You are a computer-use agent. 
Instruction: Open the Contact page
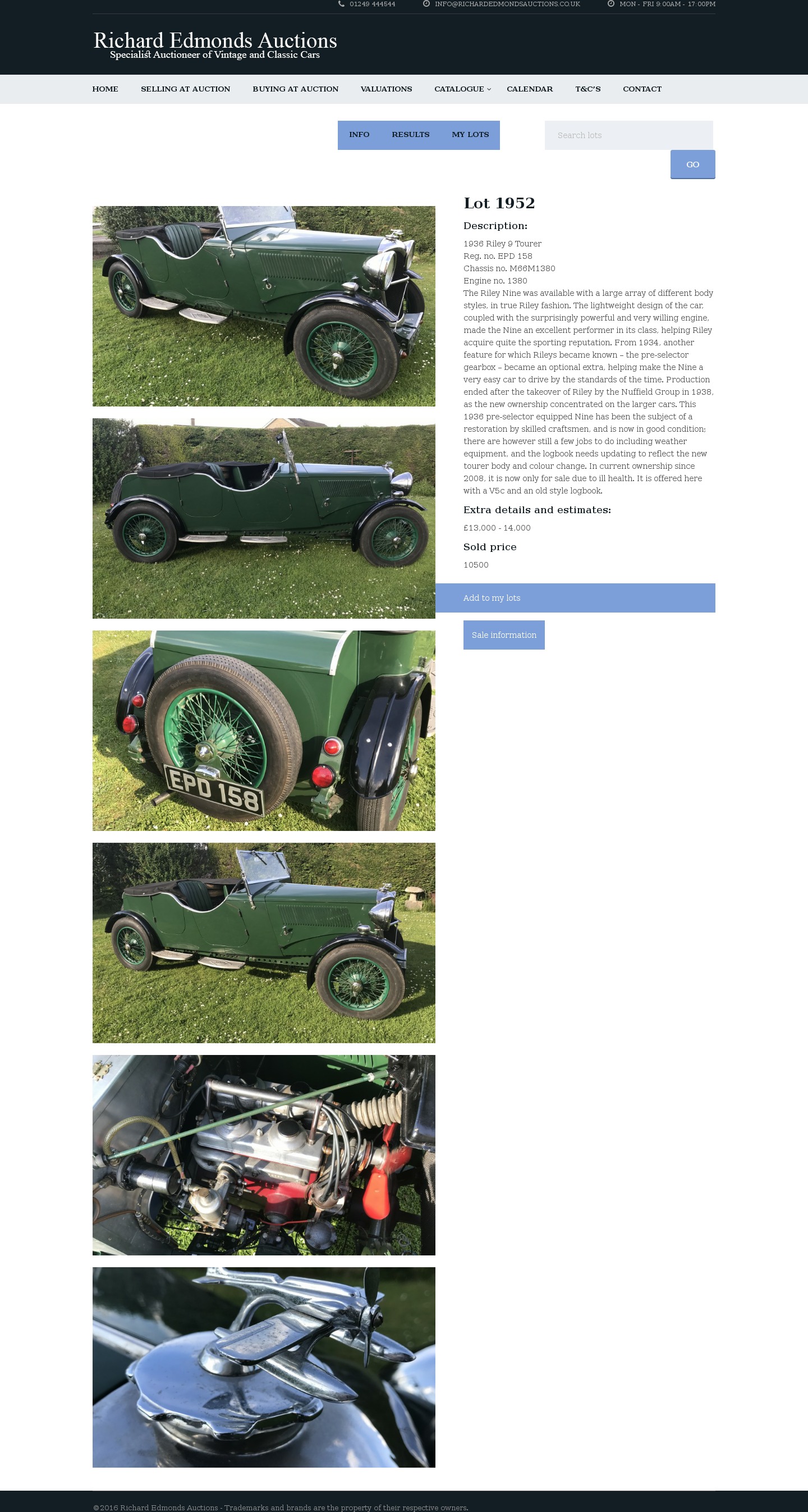click(642, 89)
